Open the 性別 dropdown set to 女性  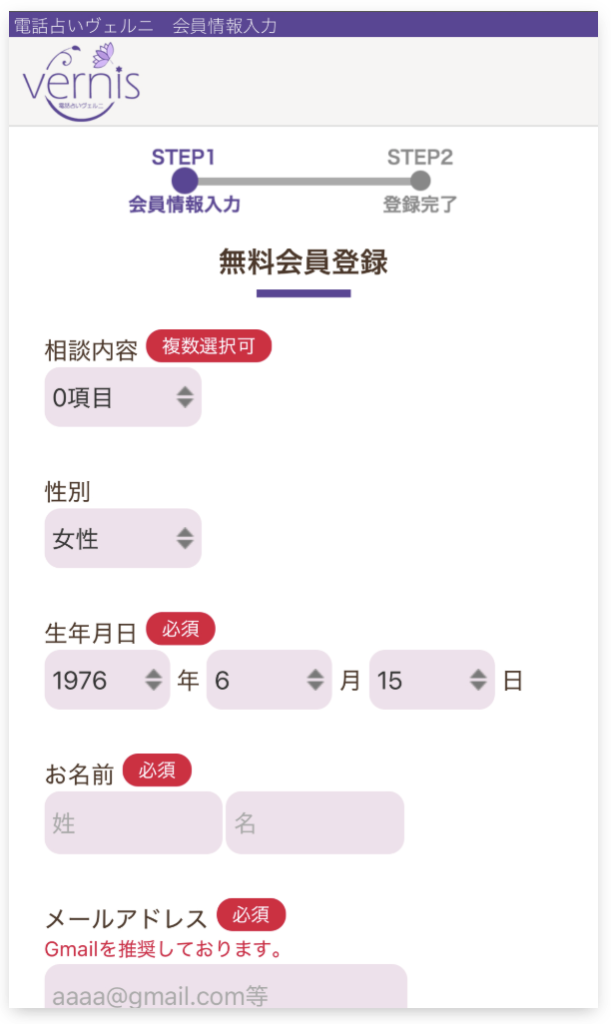pyautogui.click(x=123, y=538)
